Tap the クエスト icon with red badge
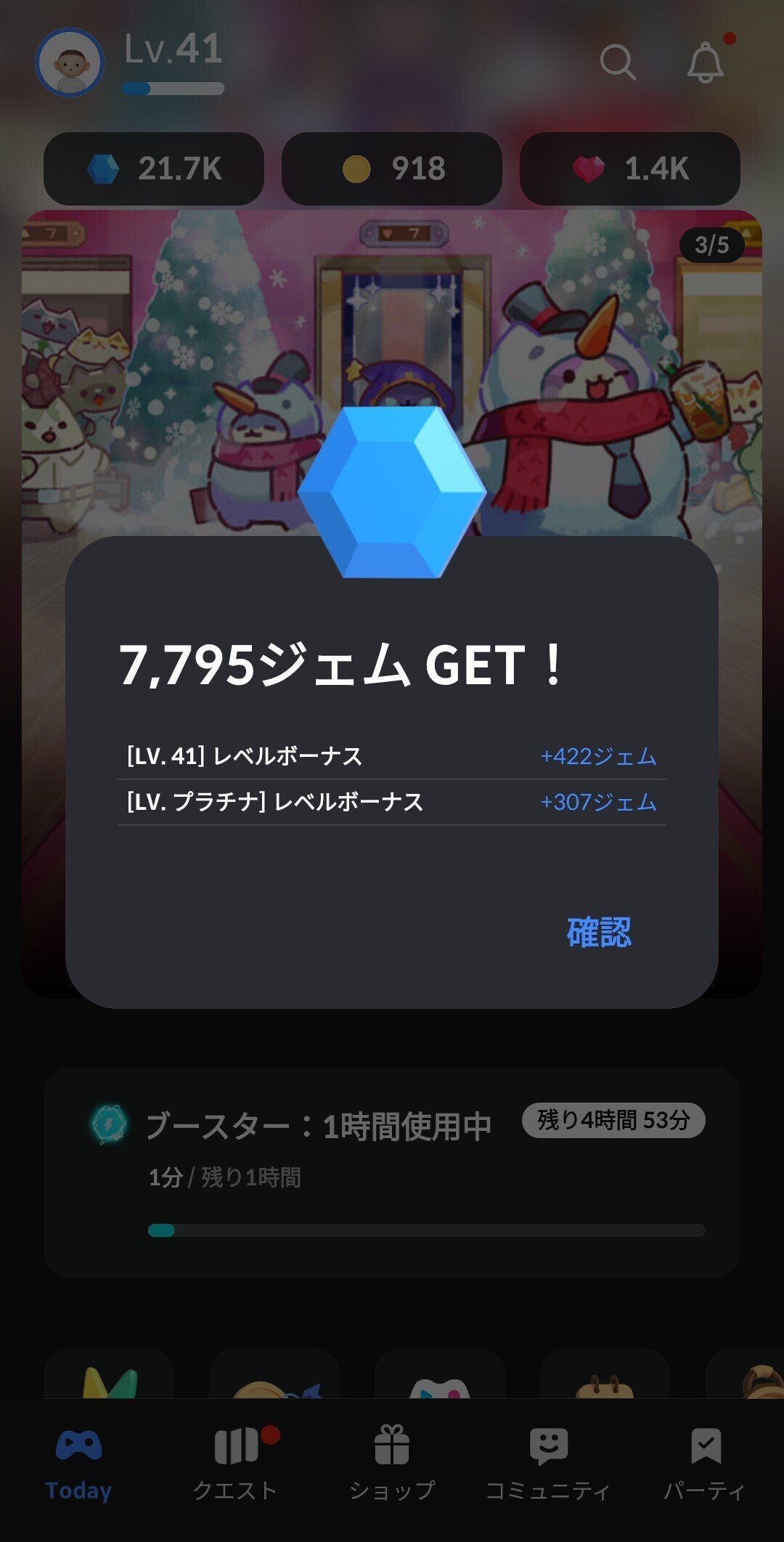Screen dimensions: 784x1542 (x=234, y=1445)
